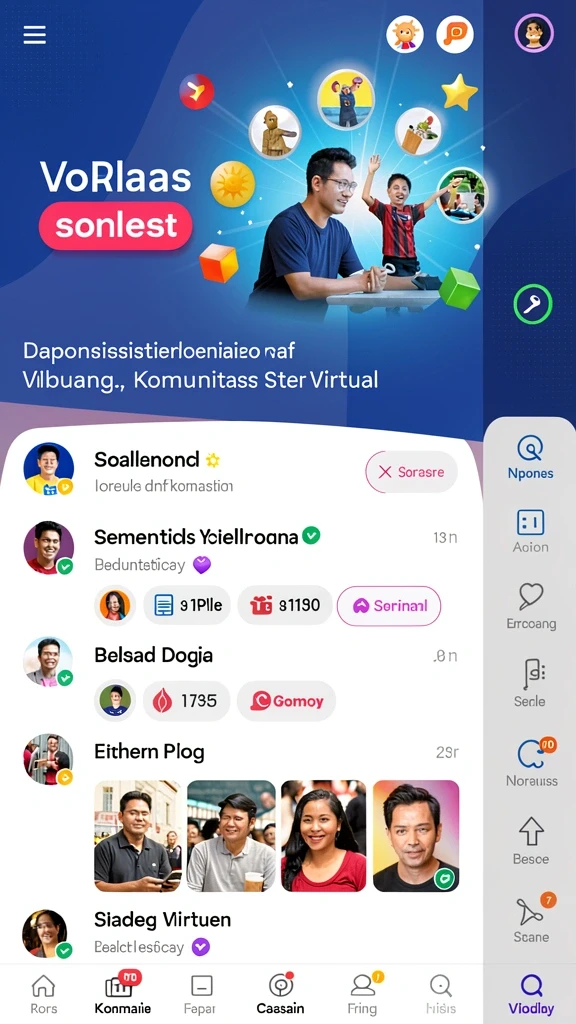The width and height of the screenshot is (576, 1024).
Task: Open Errcoang heart item in side panel
Action: click(x=531, y=607)
